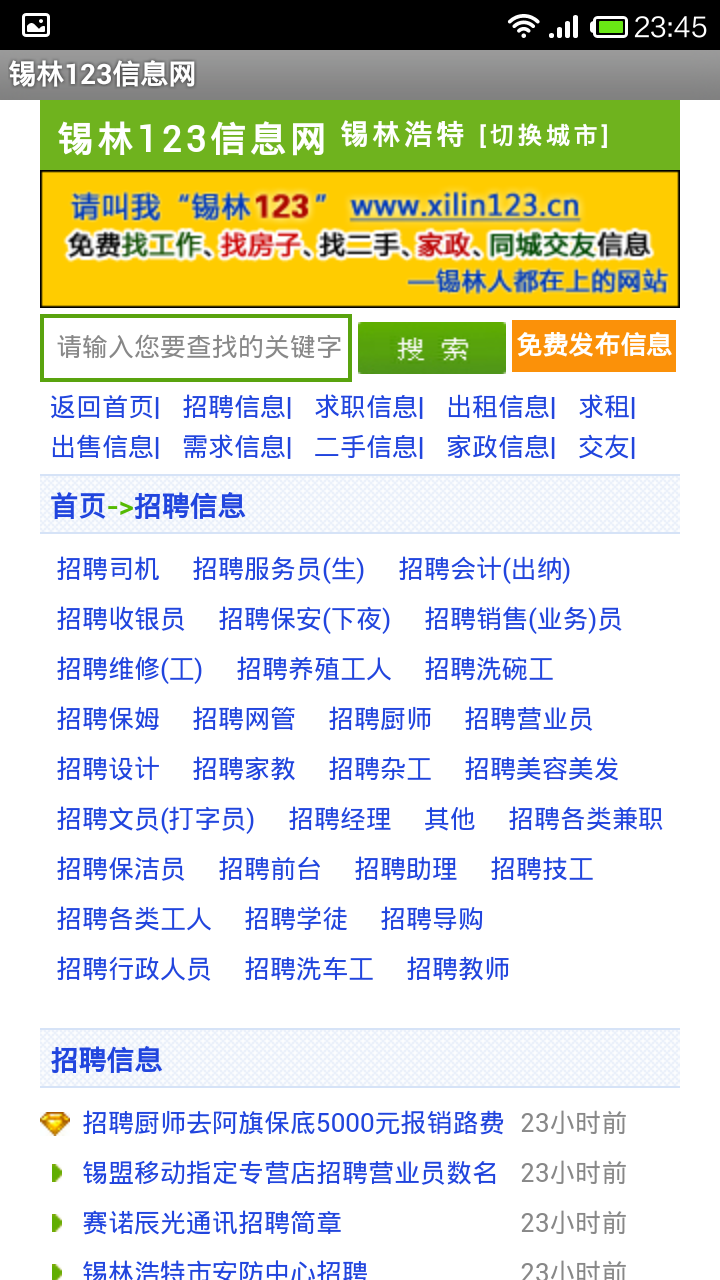Select the 招聘各类兼职 part-time category
This screenshot has width=720, height=1280.
click(585, 819)
